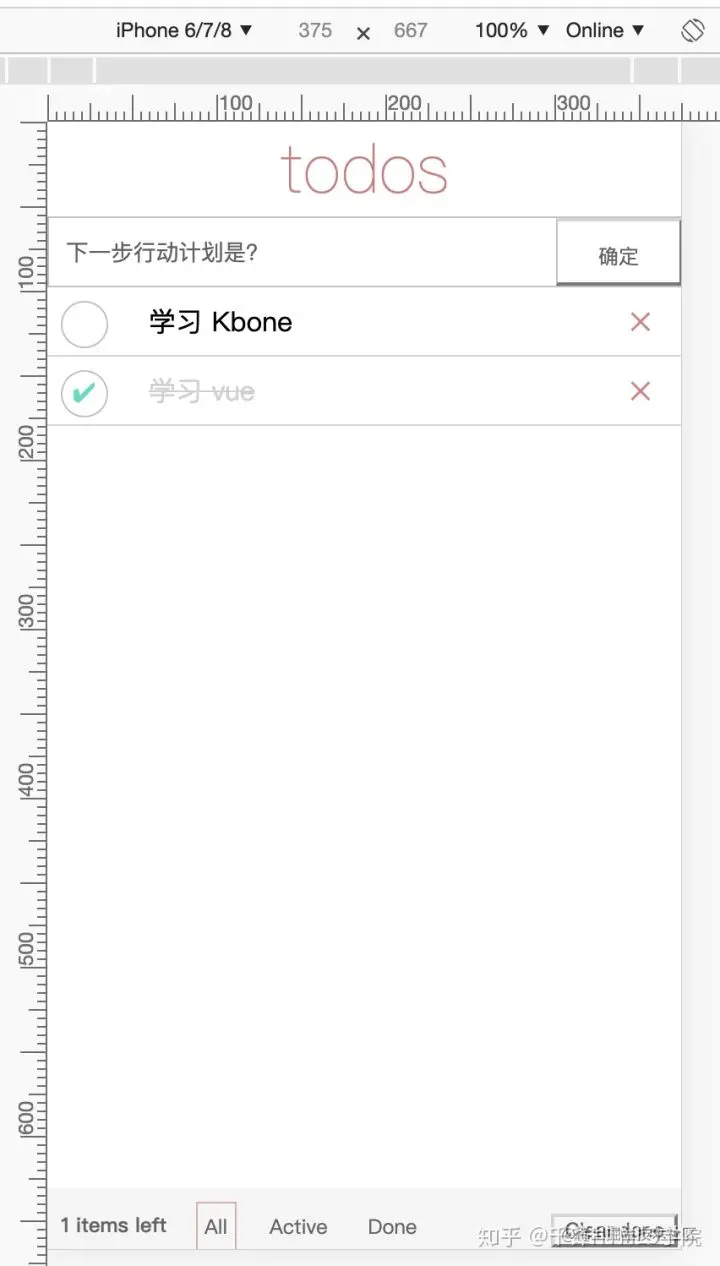Viewport: 720px width, 1266px height.
Task: Rotate the device orientation
Action: click(x=692, y=30)
